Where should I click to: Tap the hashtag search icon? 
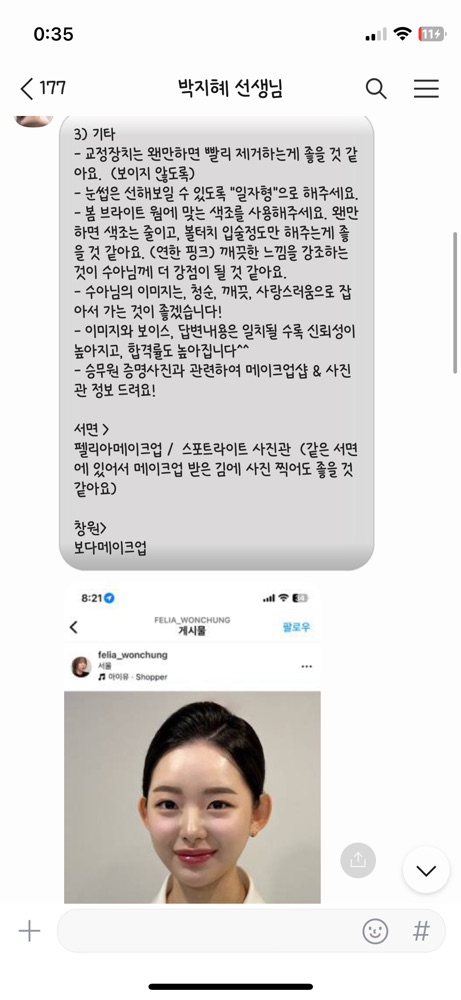point(421,931)
